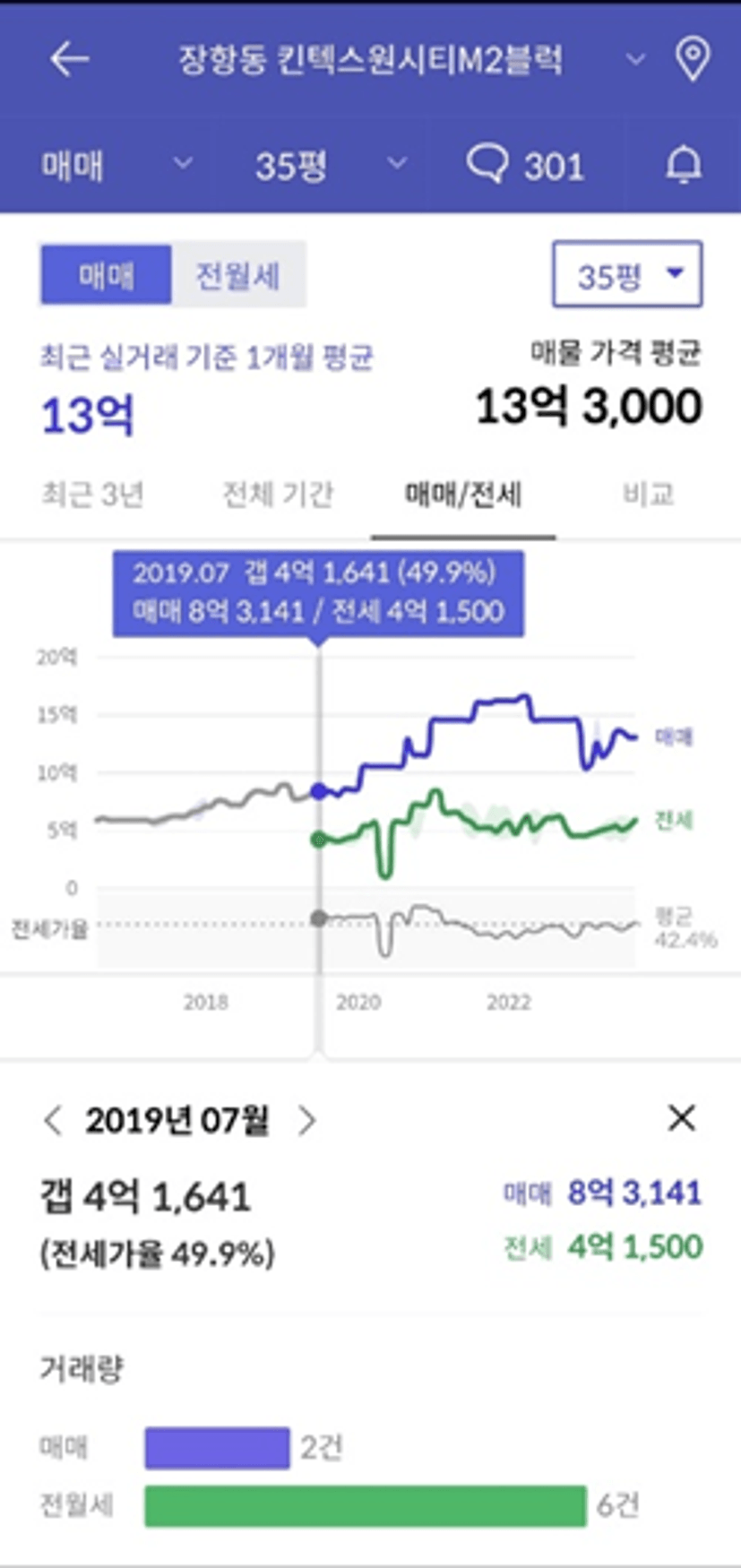741x1568 pixels.
Task: Open the 301 comments speech bubble
Action: tap(526, 165)
